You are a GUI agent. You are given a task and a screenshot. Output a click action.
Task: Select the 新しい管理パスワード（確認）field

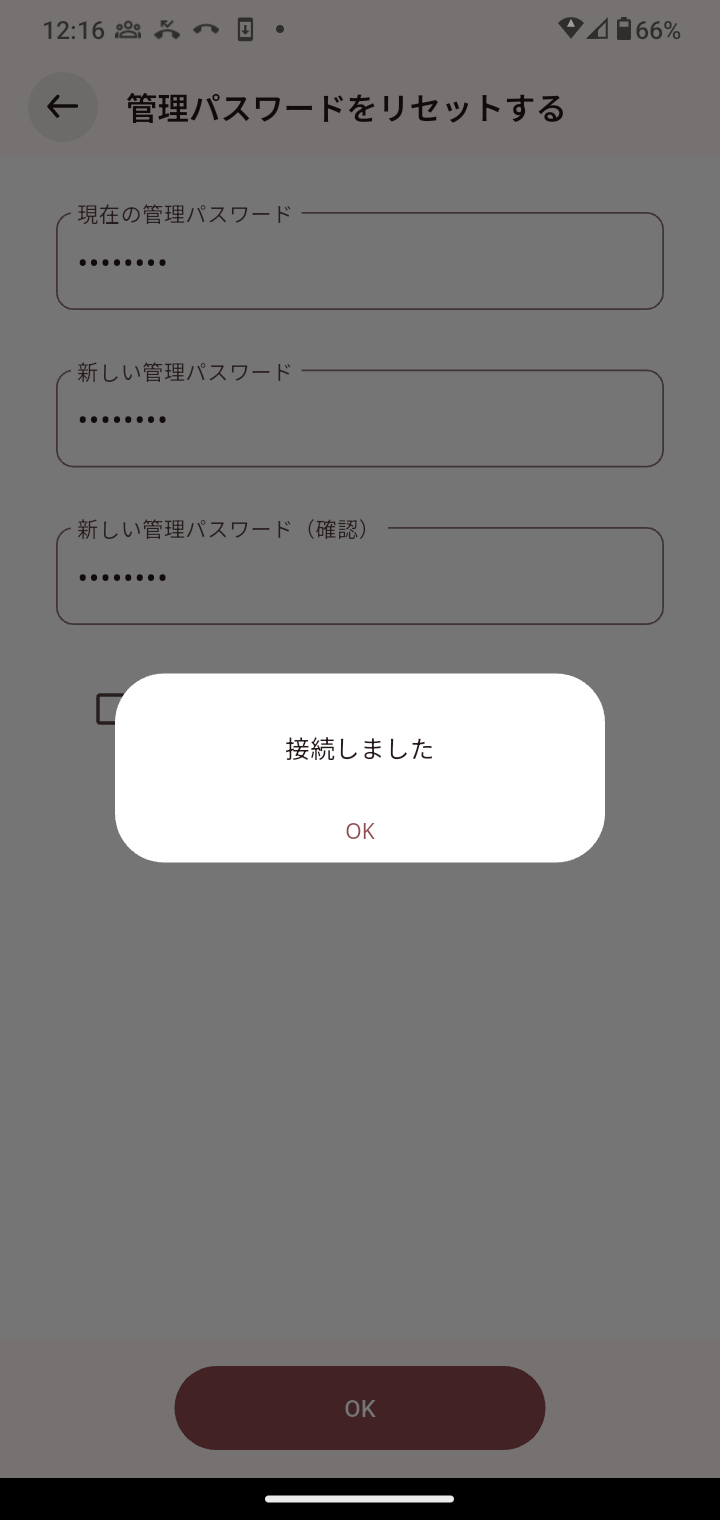pyautogui.click(x=360, y=576)
